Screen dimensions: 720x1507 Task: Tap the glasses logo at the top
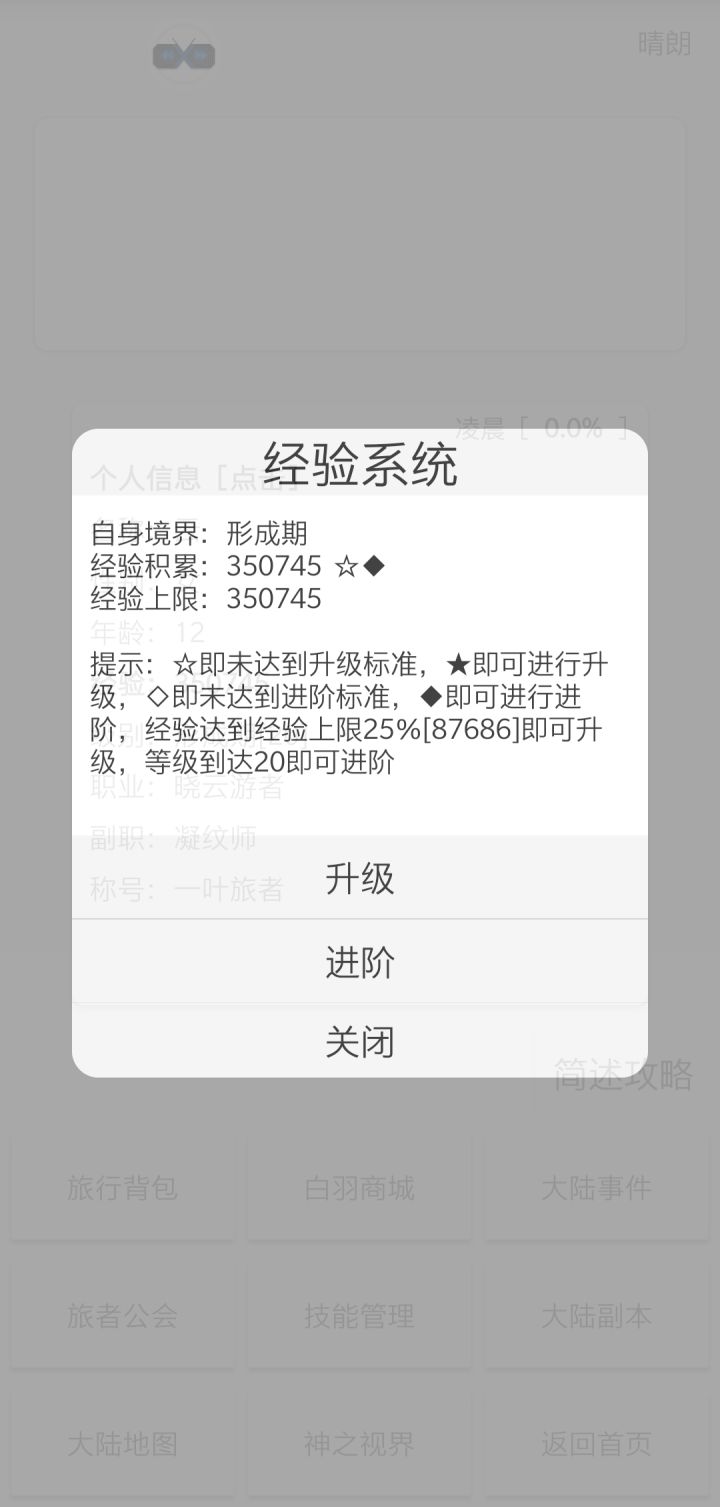[185, 55]
